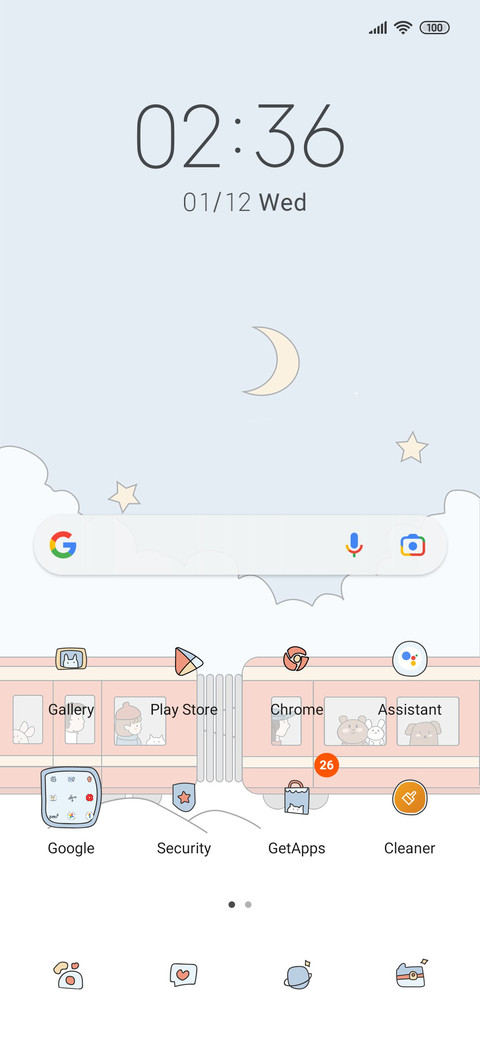Viewport: 480px width, 1040px height.
Task: Open the planet browser icon in dock
Action: [297, 974]
